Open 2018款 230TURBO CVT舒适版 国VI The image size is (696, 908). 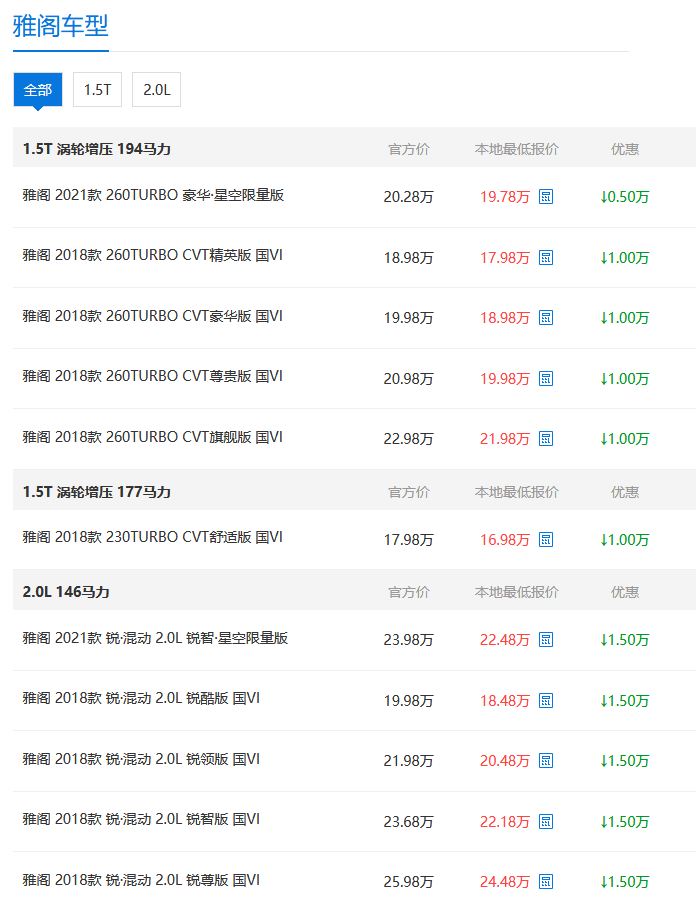153,538
